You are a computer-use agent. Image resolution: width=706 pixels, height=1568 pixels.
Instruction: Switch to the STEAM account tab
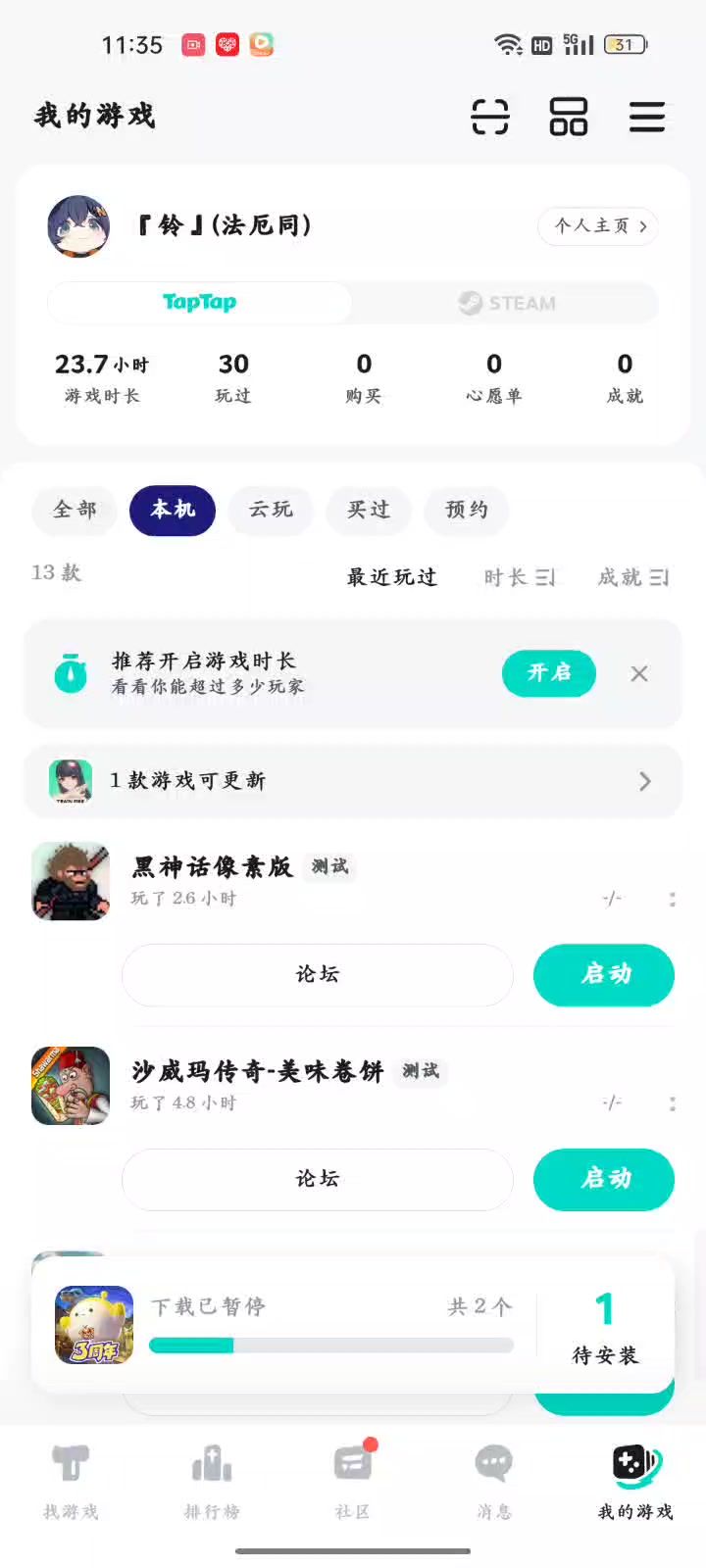tap(506, 303)
